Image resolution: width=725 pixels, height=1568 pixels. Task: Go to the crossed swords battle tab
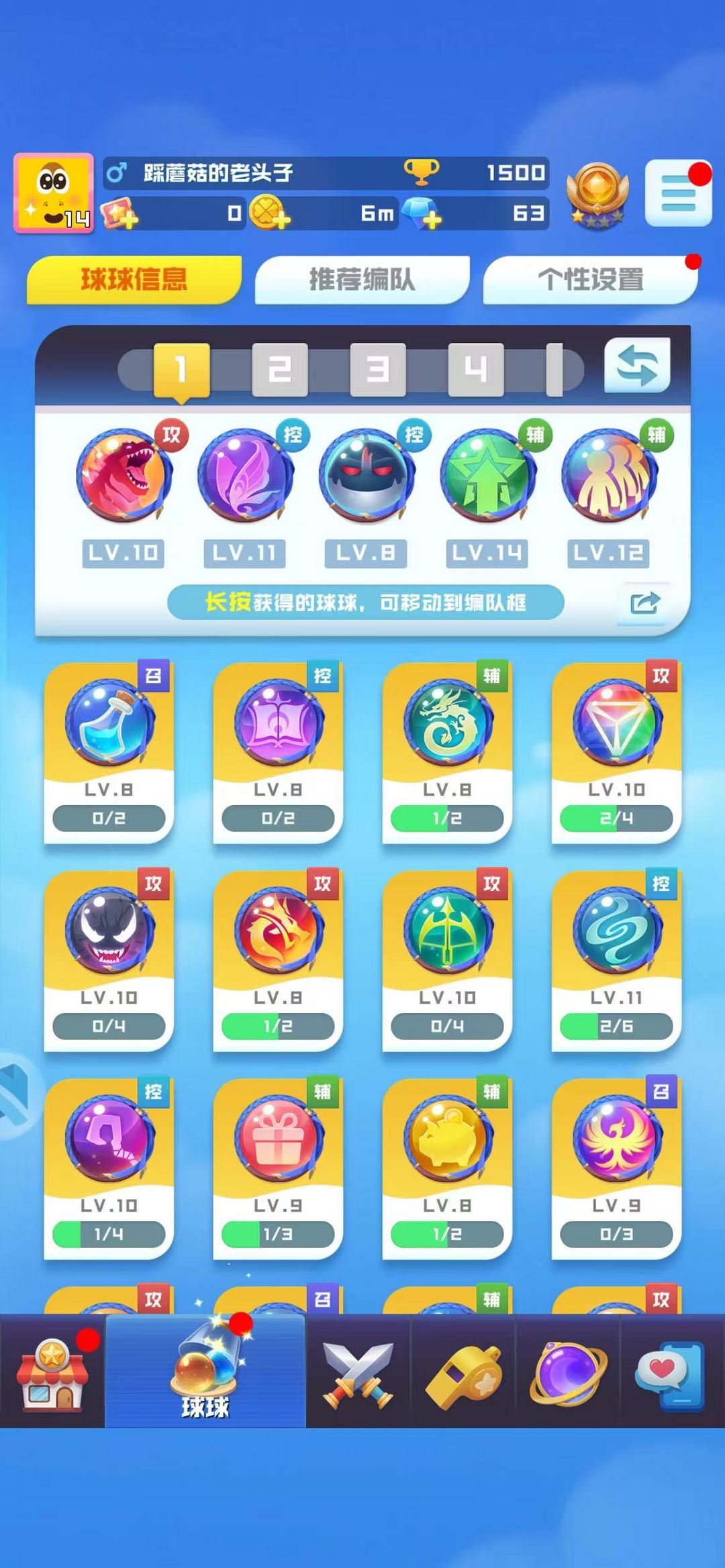pyautogui.click(x=358, y=1371)
